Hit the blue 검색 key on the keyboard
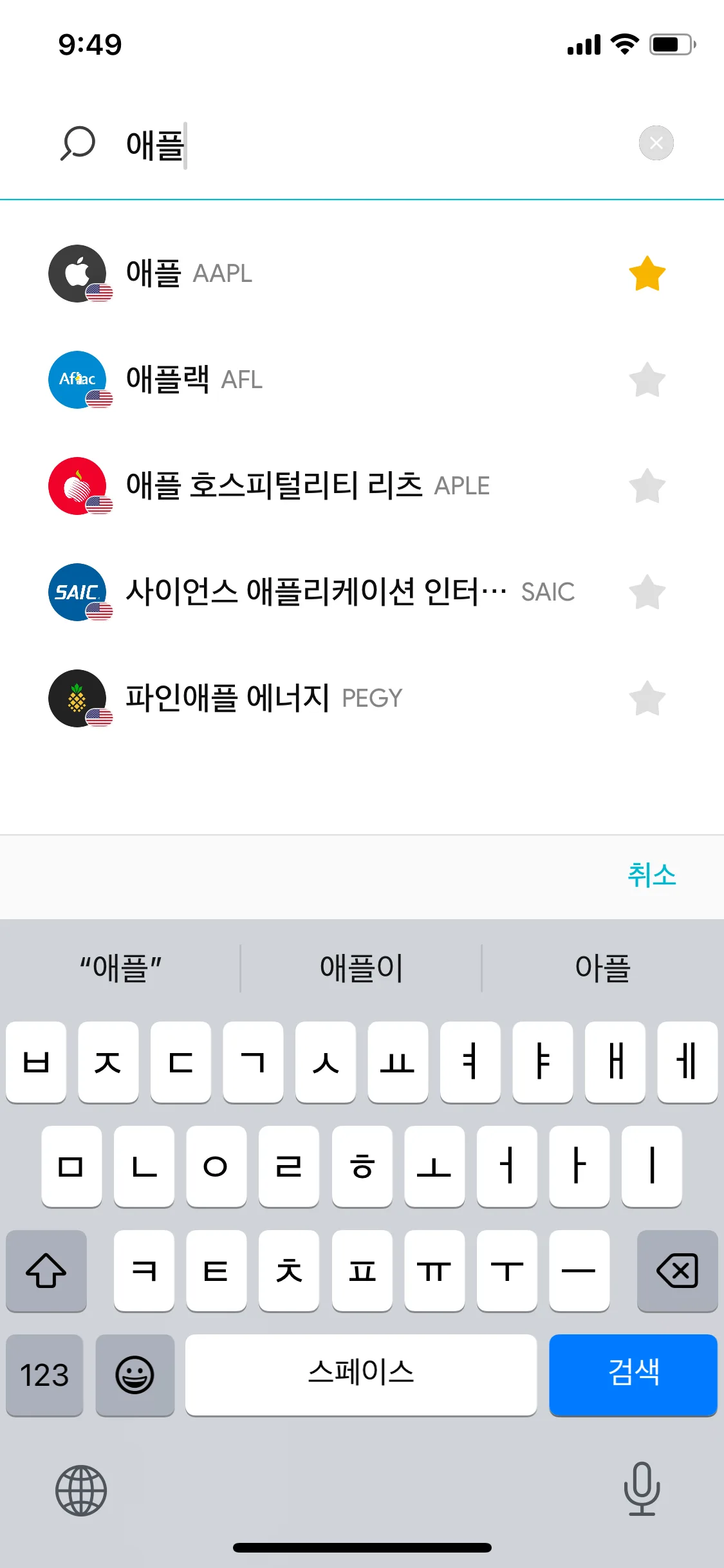Image resolution: width=724 pixels, height=1568 pixels. click(x=633, y=1375)
